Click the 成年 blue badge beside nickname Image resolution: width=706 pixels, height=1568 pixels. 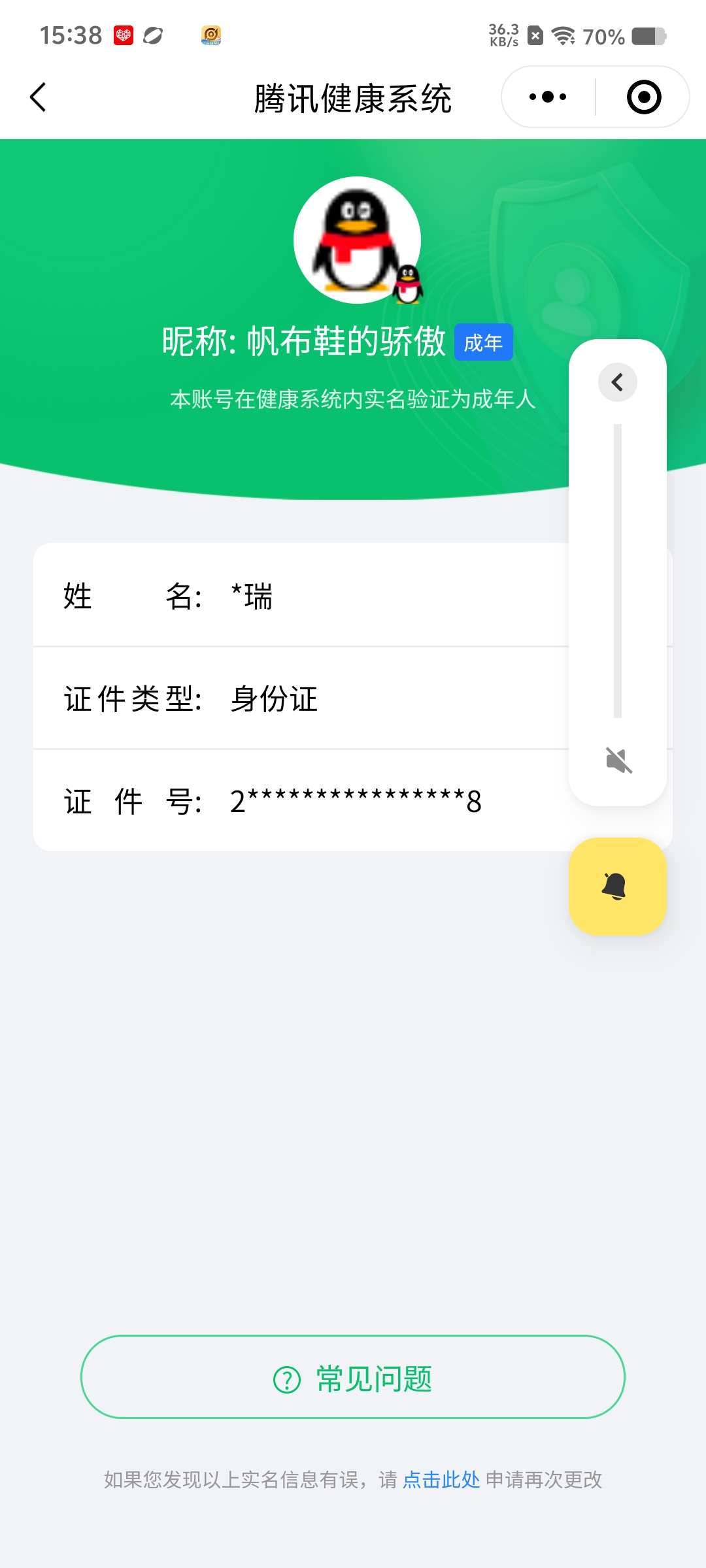(484, 341)
